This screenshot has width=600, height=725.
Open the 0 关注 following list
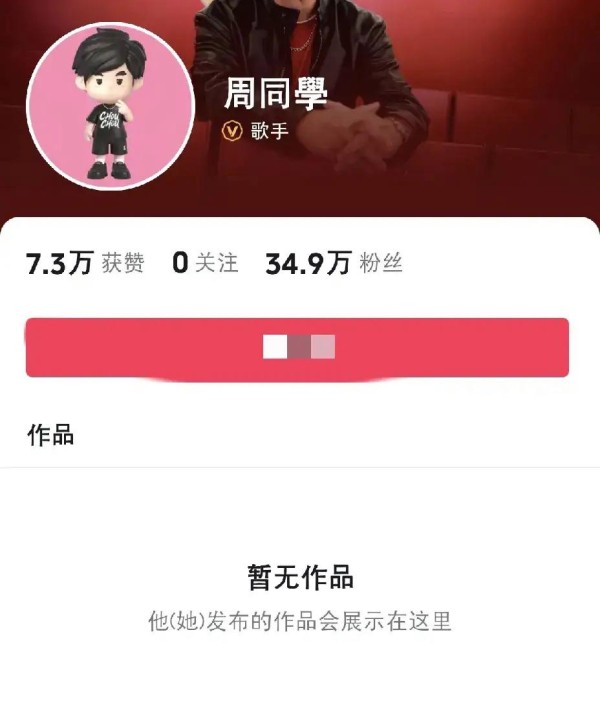[x=205, y=264]
